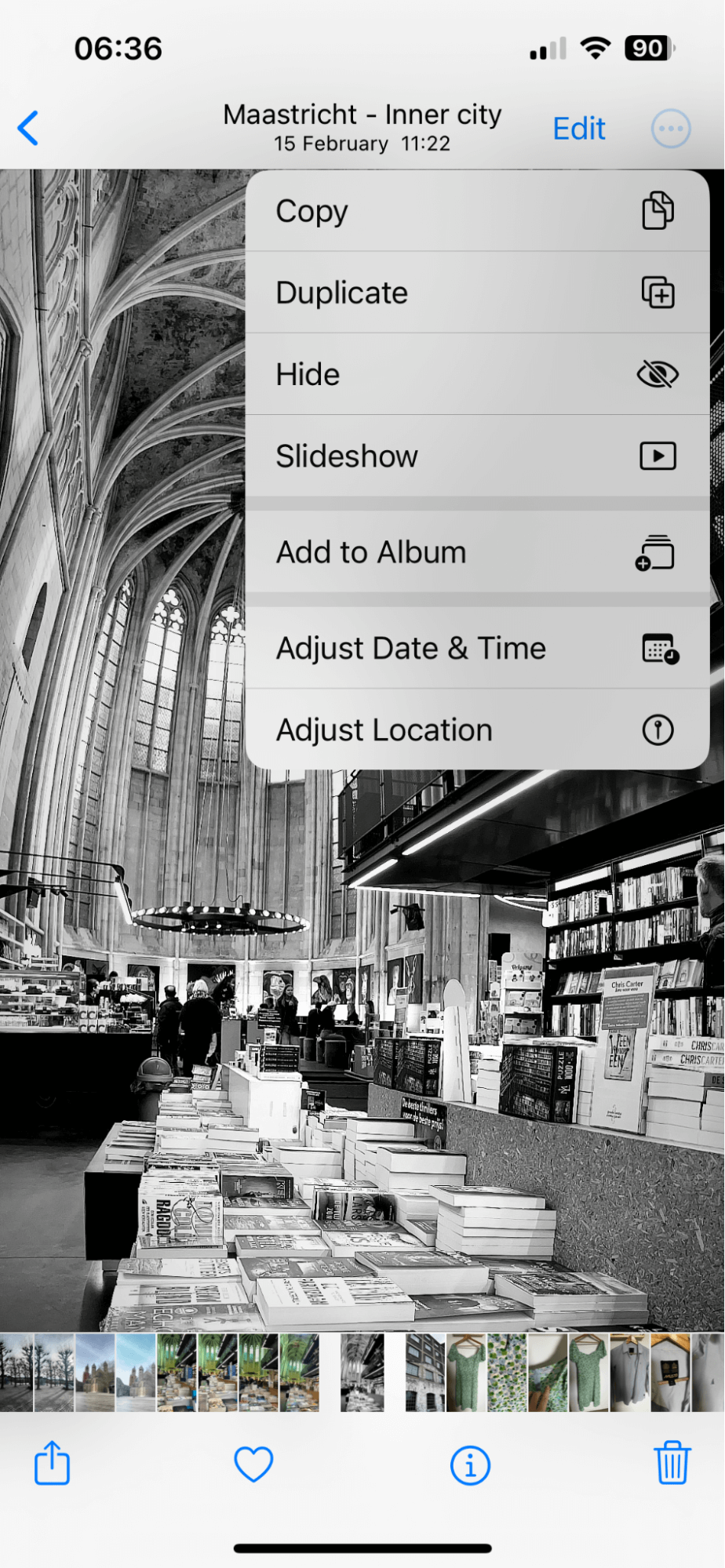Show photo info with the info icon

click(470, 1464)
